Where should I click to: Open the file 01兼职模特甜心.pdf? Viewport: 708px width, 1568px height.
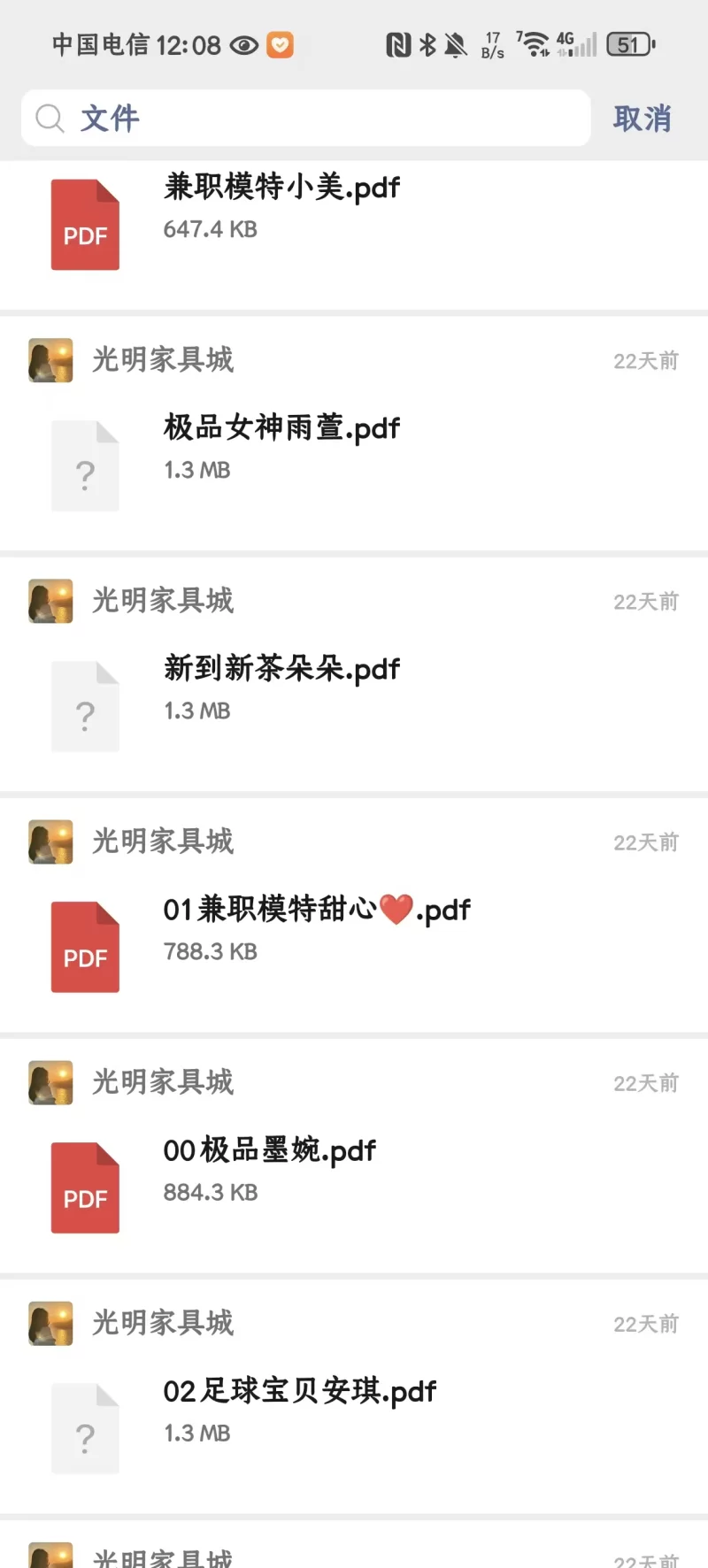pyautogui.click(x=316, y=911)
